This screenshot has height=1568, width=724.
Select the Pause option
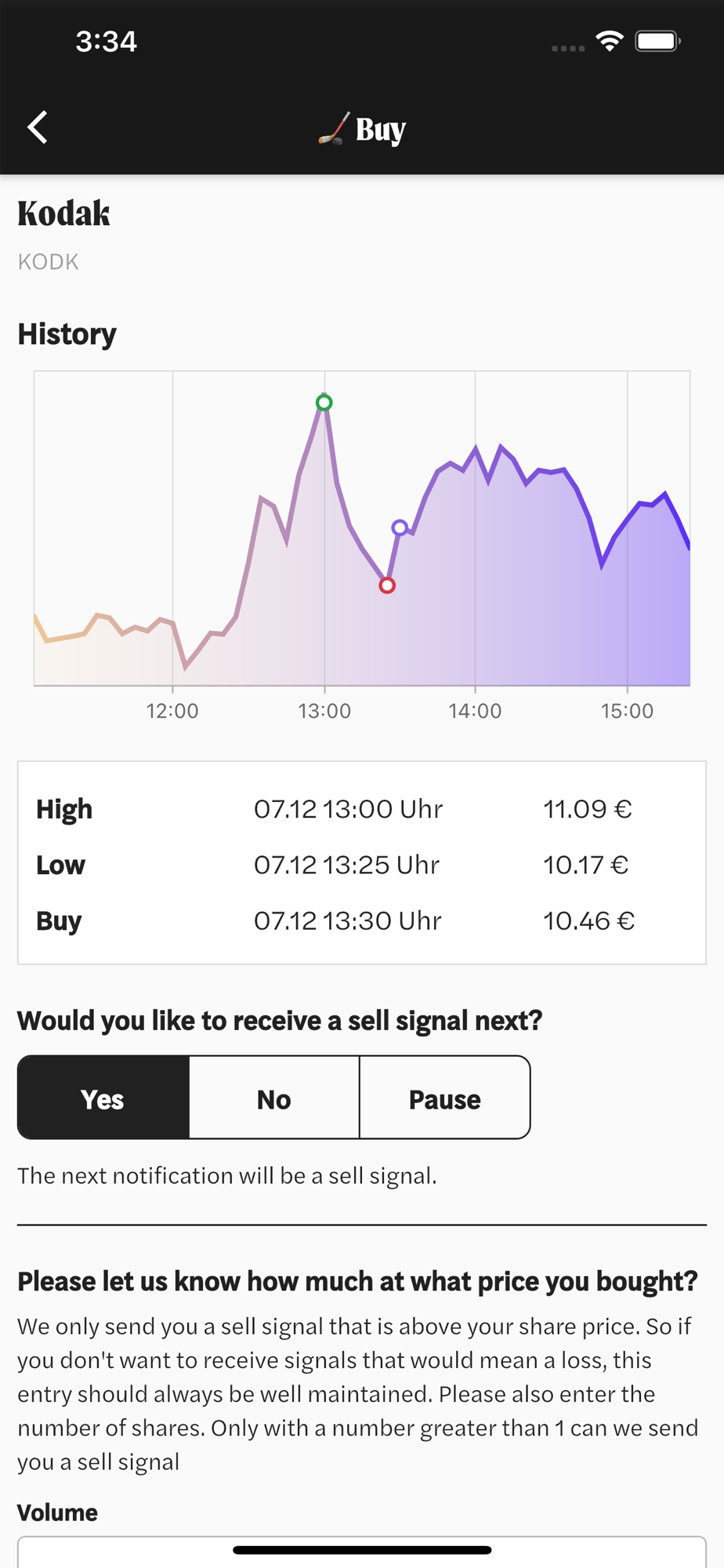(445, 1098)
